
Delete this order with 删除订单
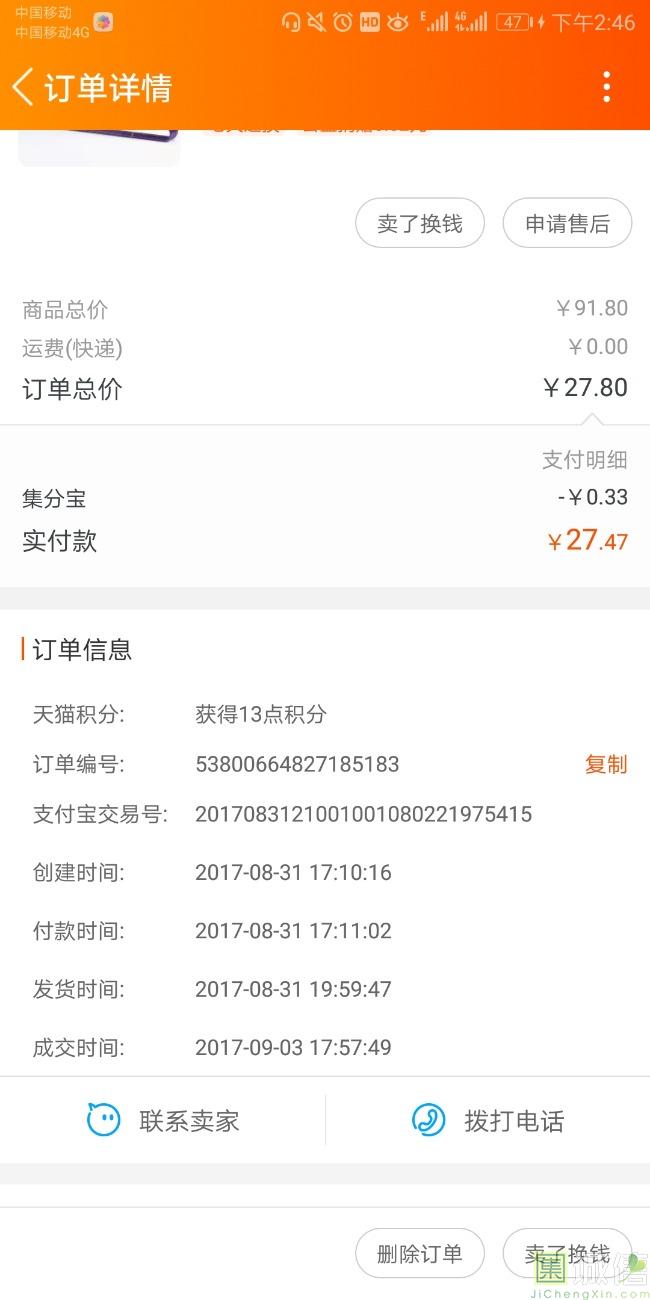pos(420,1254)
